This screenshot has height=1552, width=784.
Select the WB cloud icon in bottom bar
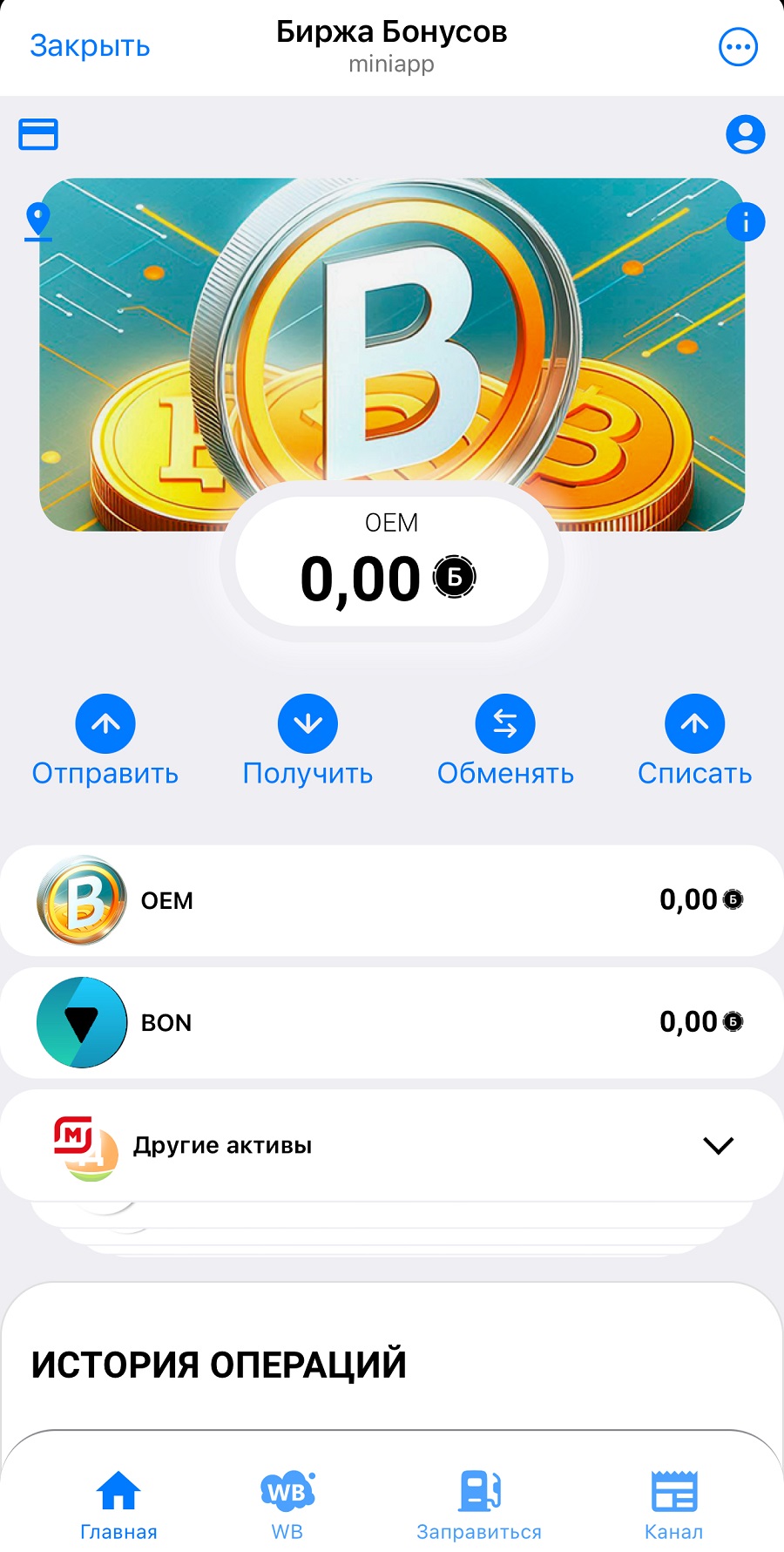pyautogui.click(x=287, y=1487)
